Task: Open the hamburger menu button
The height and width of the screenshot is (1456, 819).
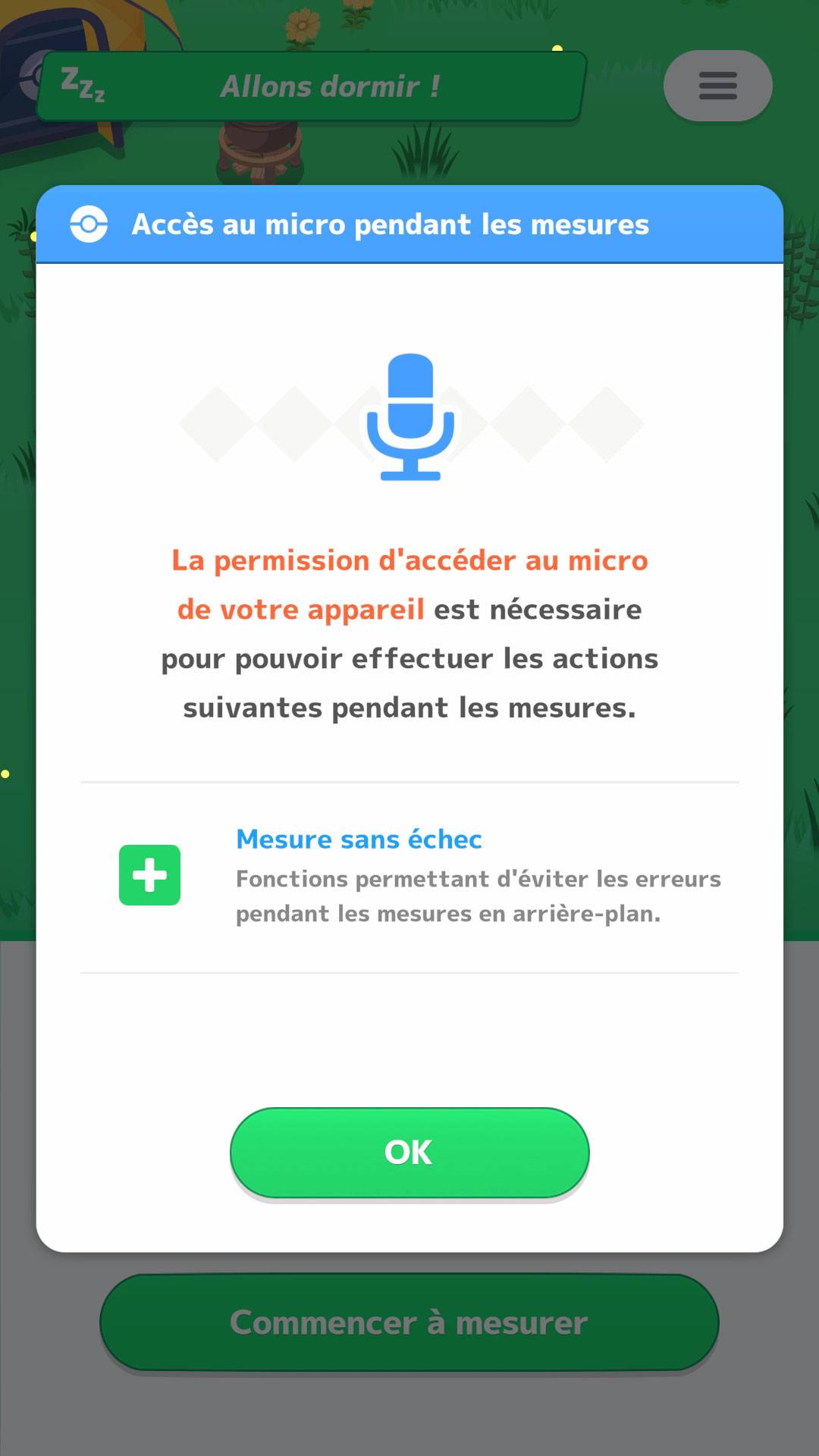Action: pyautogui.click(x=717, y=86)
